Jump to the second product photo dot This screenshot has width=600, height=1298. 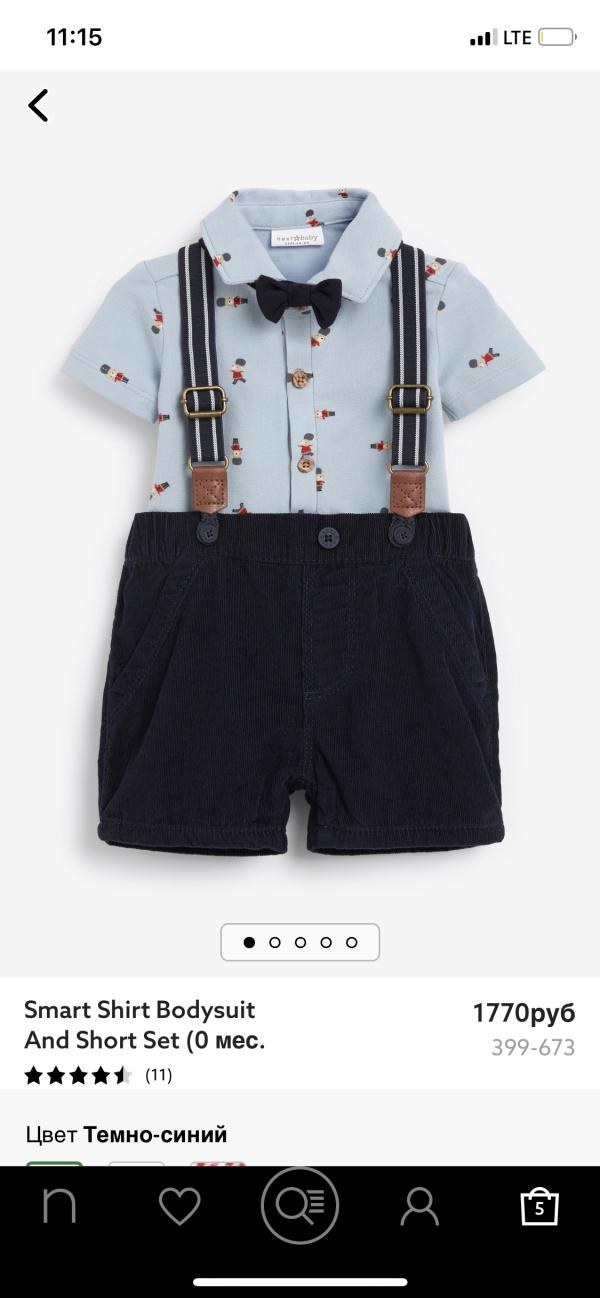(275, 942)
